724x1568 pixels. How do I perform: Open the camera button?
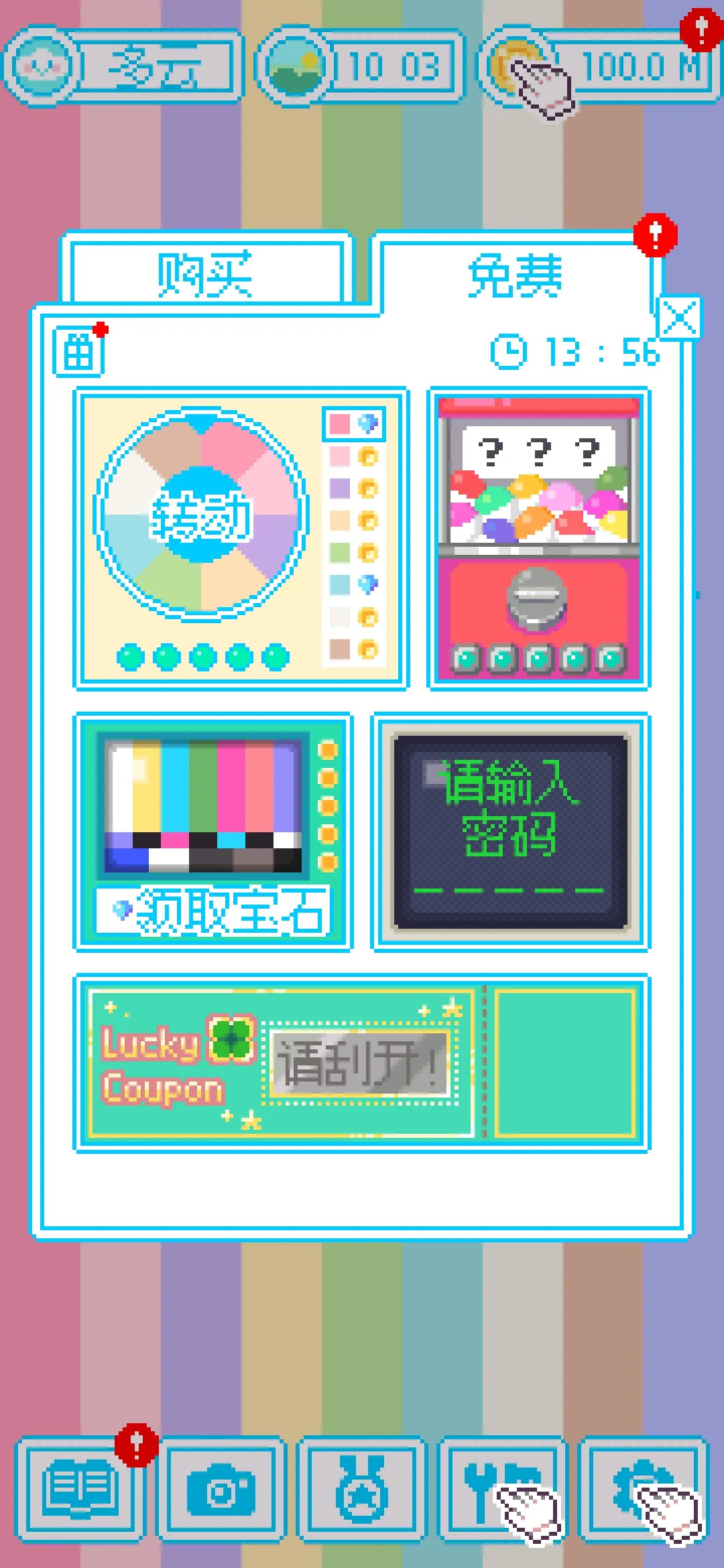tap(221, 1489)
